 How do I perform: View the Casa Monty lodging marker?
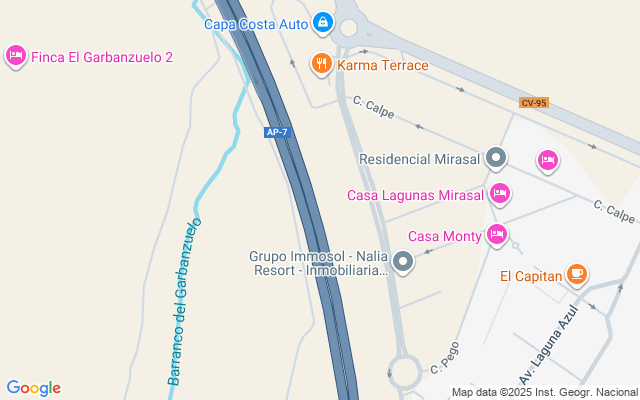tap(497, 235)
